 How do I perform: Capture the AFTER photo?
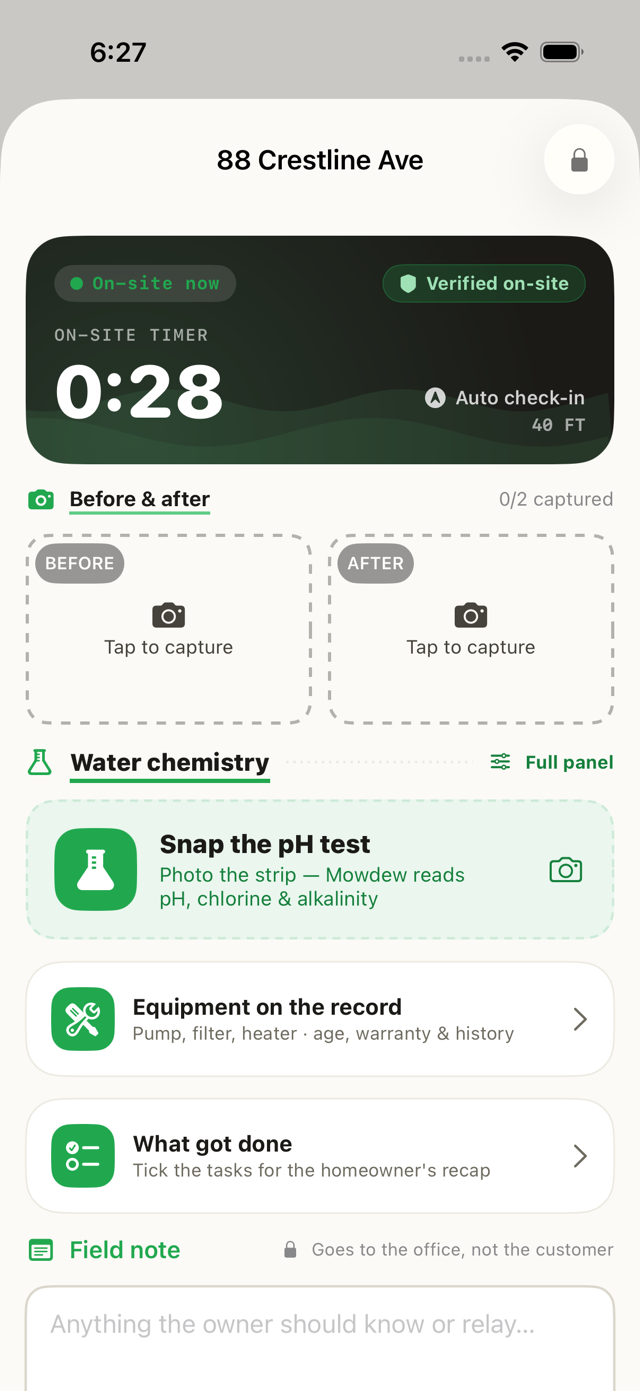(x=471, y=629)
